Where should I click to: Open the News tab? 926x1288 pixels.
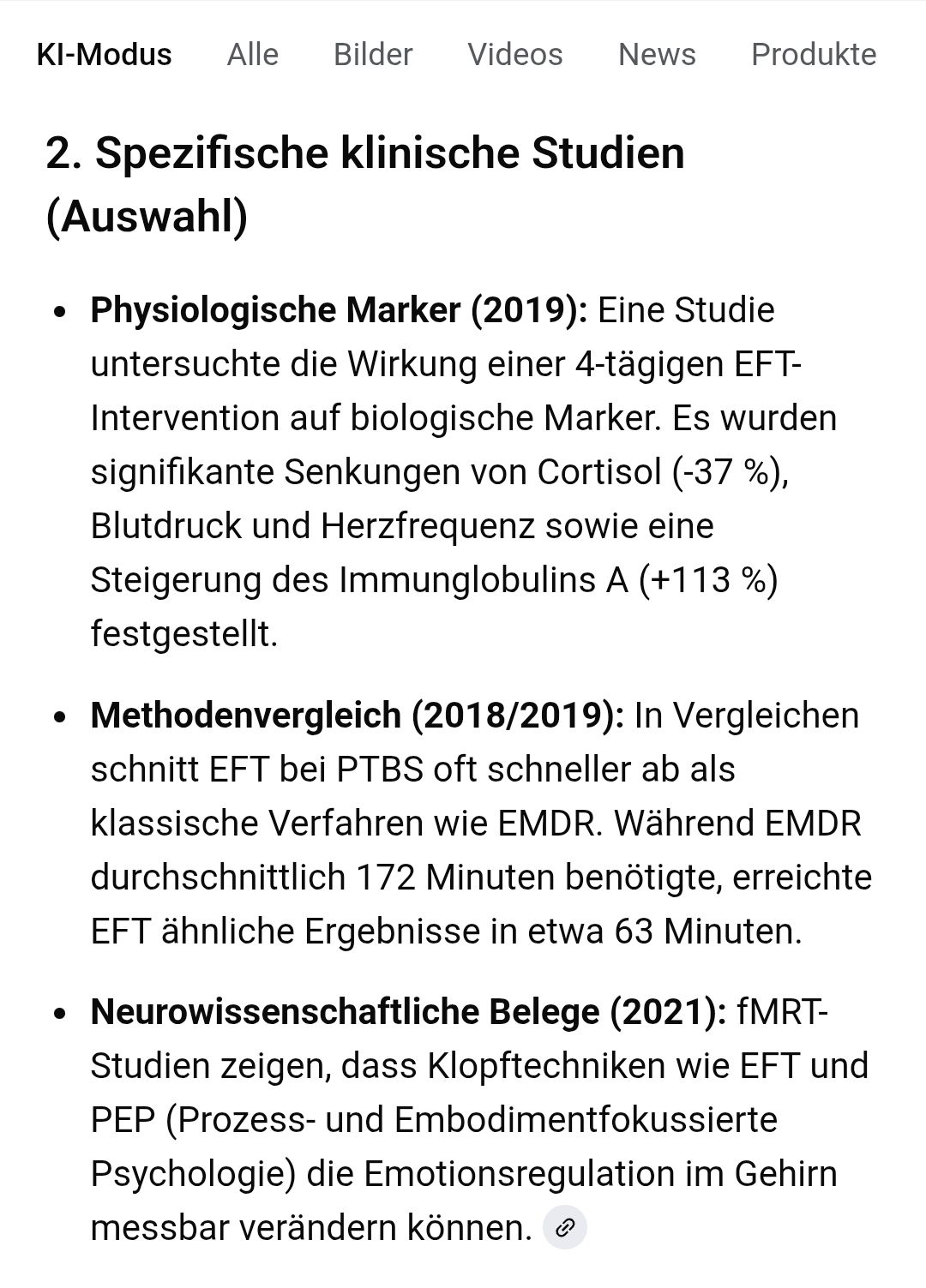[657, 54]
